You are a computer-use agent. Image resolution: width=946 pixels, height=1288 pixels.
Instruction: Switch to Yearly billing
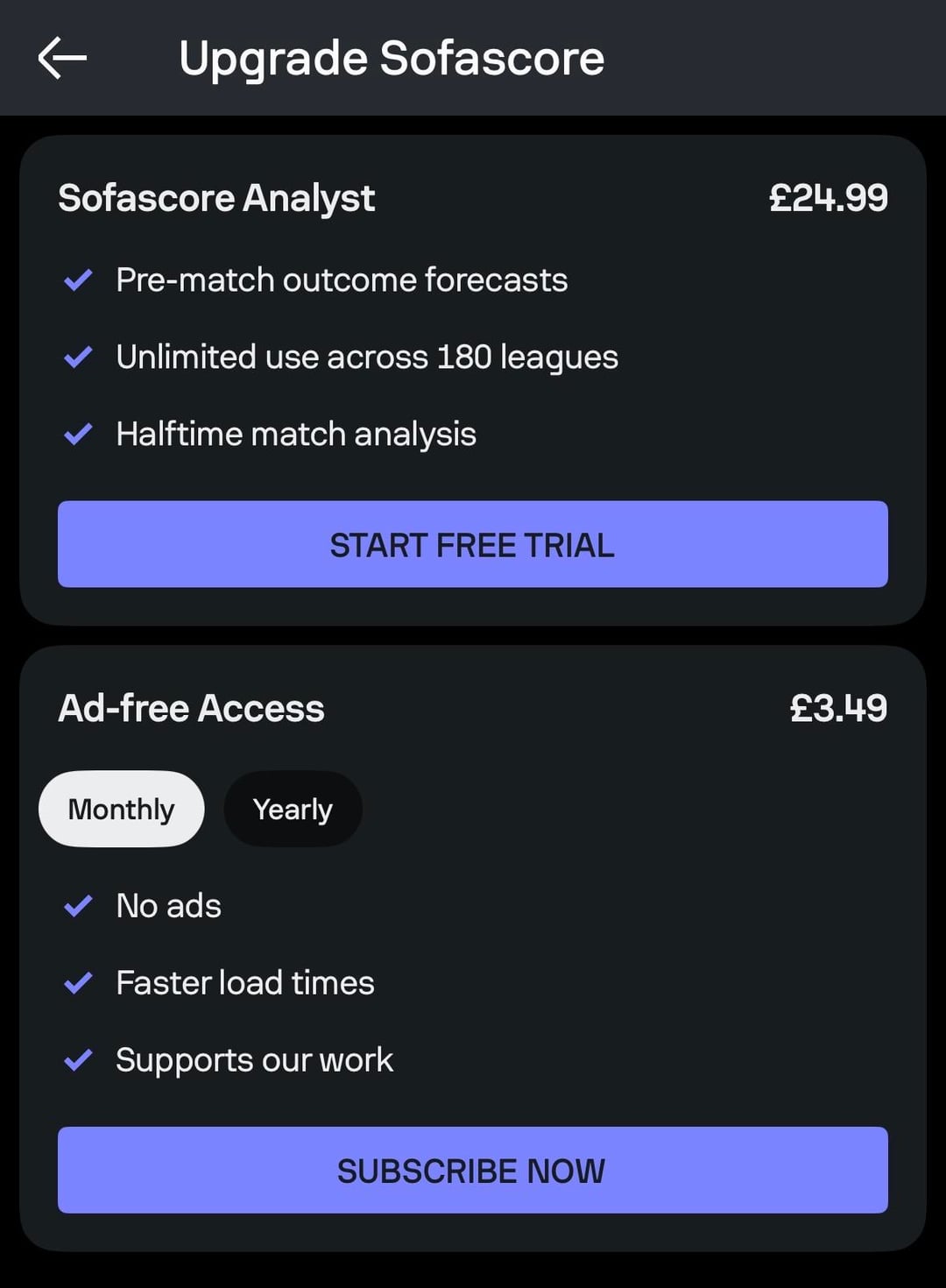[293, 809]
